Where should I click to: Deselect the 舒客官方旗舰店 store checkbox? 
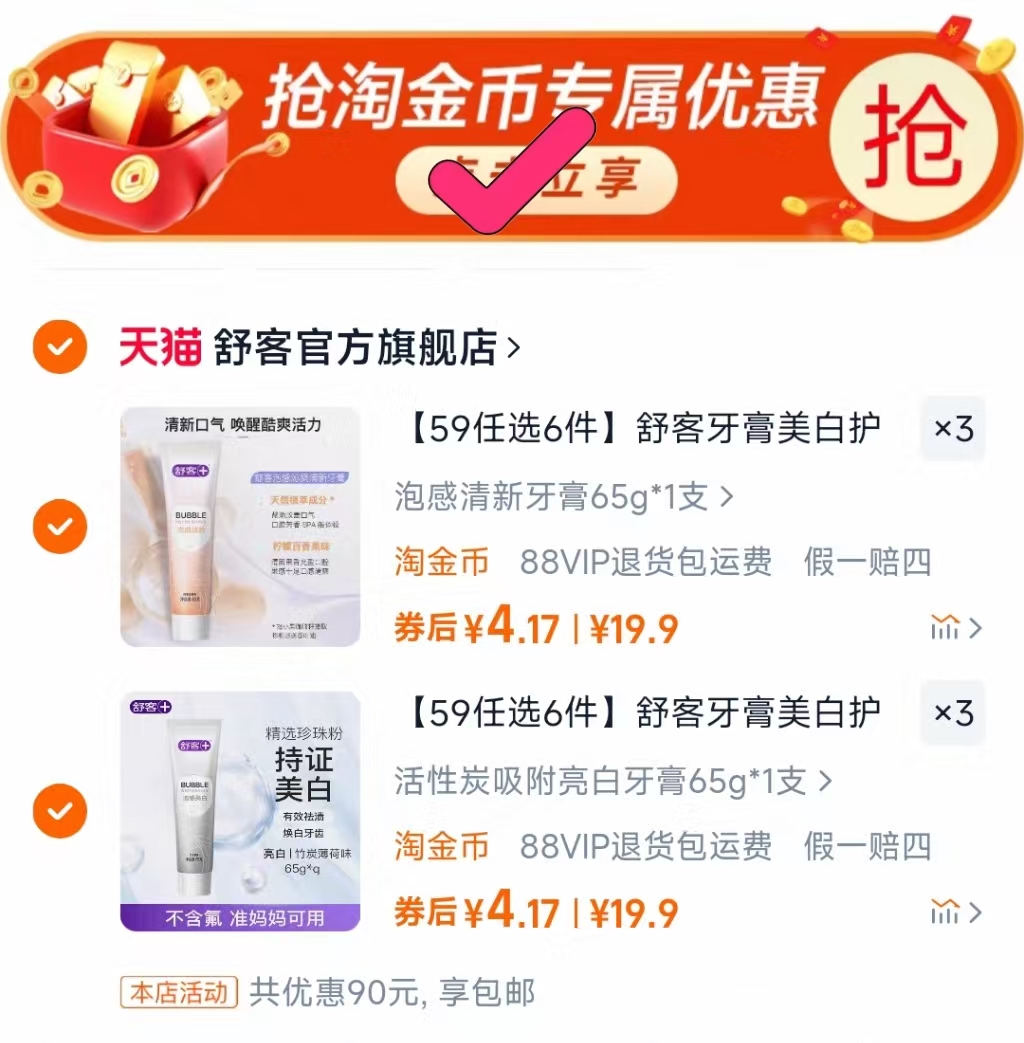pyautogui.click(x=59, y=347)
